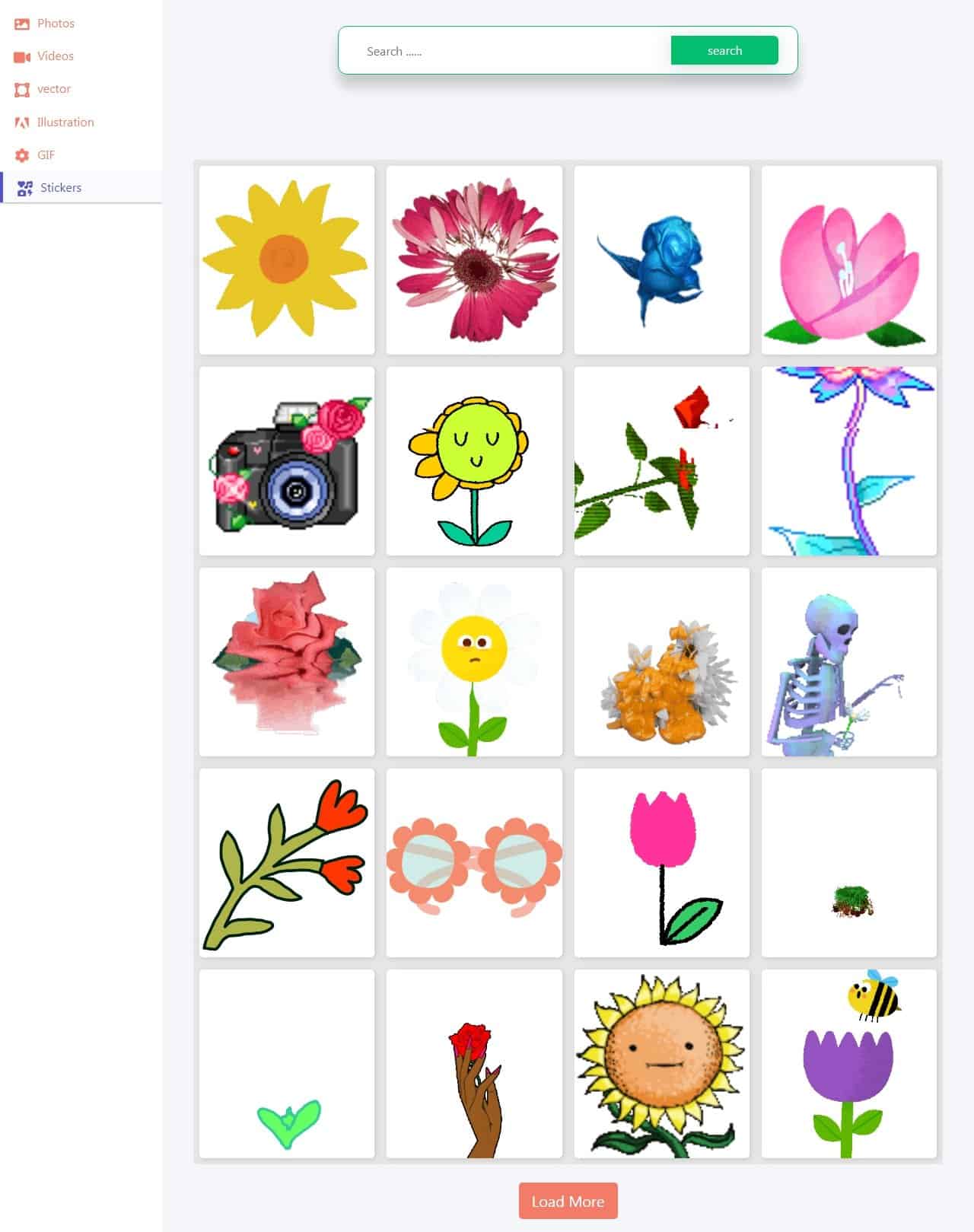This screenshot has width=974, height=1232.
Task: Tap the green search button
Action: pyautogui.click(x=724, y=51)
